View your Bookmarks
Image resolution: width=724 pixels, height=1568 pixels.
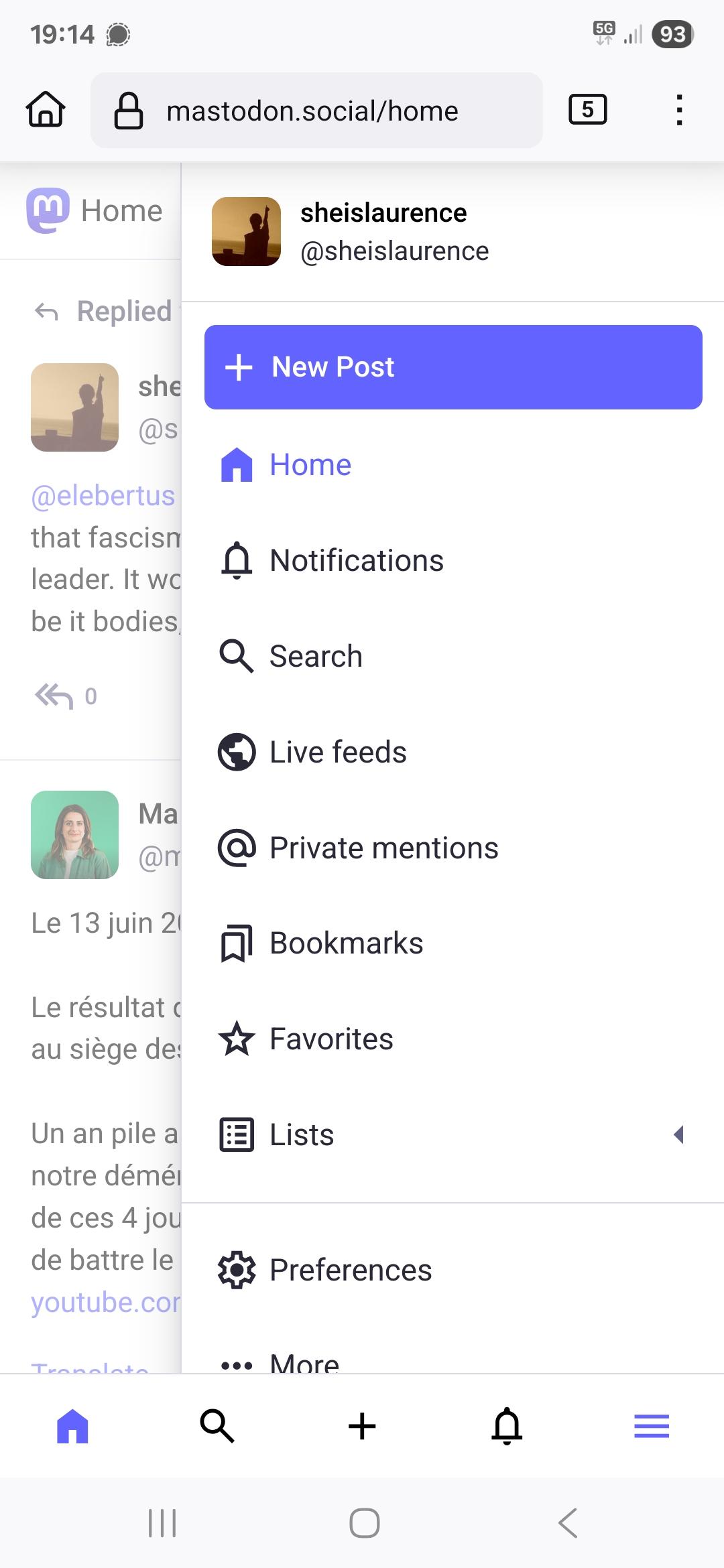[452, 943]
